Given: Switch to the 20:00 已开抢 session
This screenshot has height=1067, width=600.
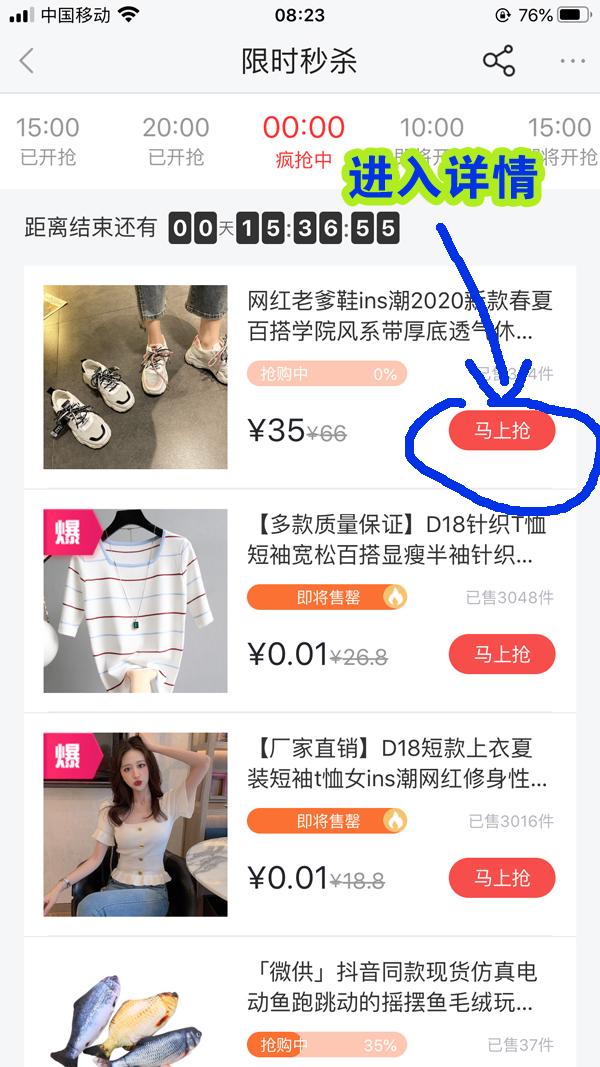Looking at the screenshot, I should [175, 140].
